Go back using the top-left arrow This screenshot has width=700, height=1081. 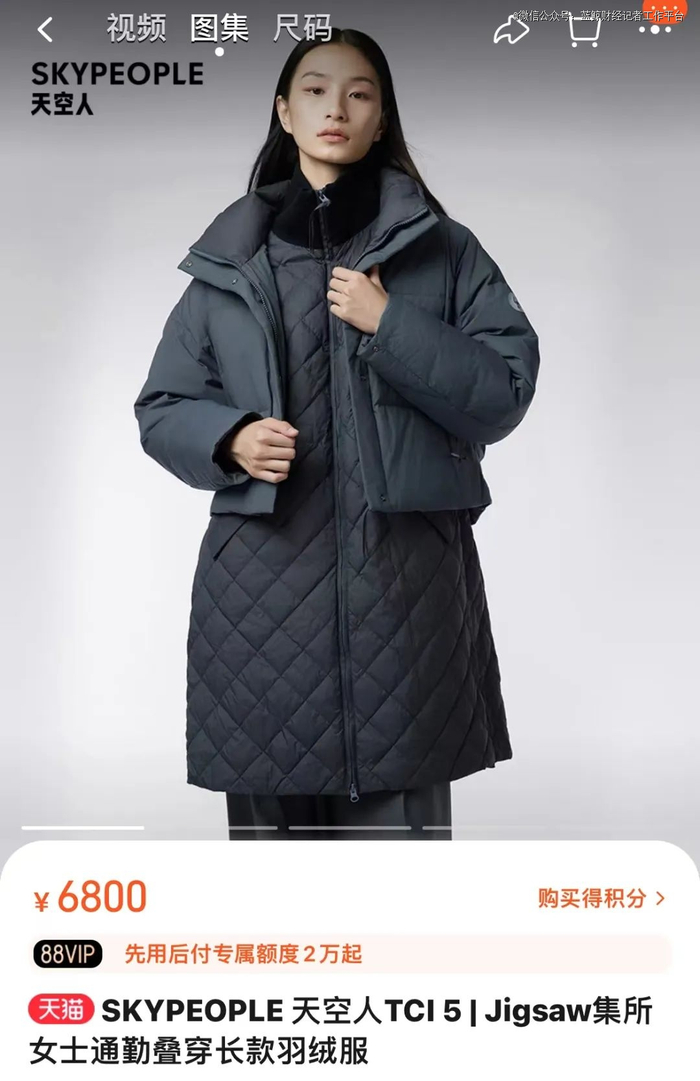(x=45, y=30)
